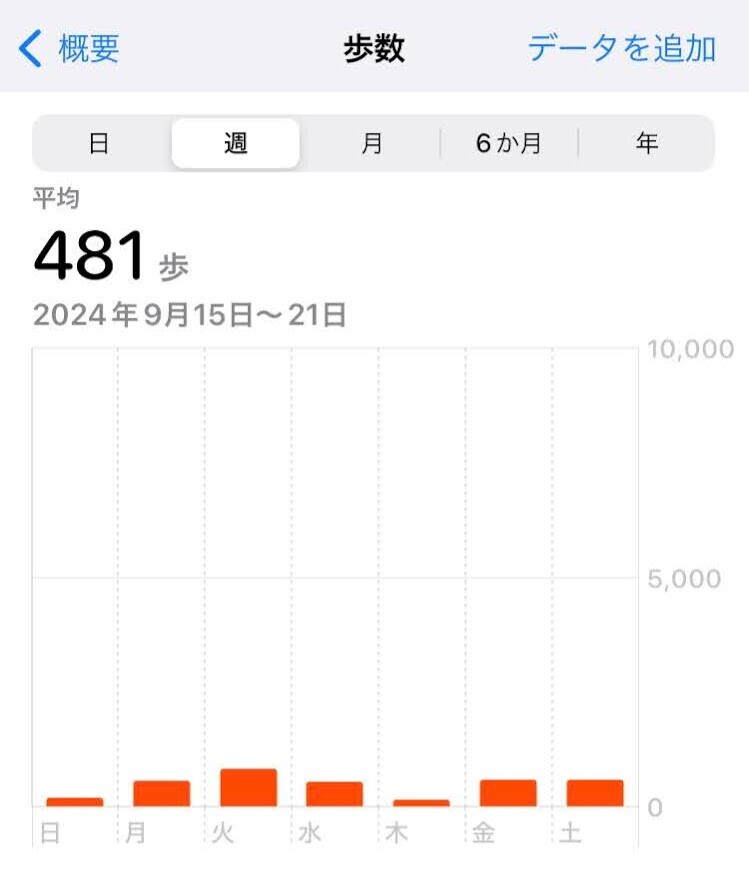749x883 pixels.
Task: Switch to the 年 view
Action: [647, 143]
